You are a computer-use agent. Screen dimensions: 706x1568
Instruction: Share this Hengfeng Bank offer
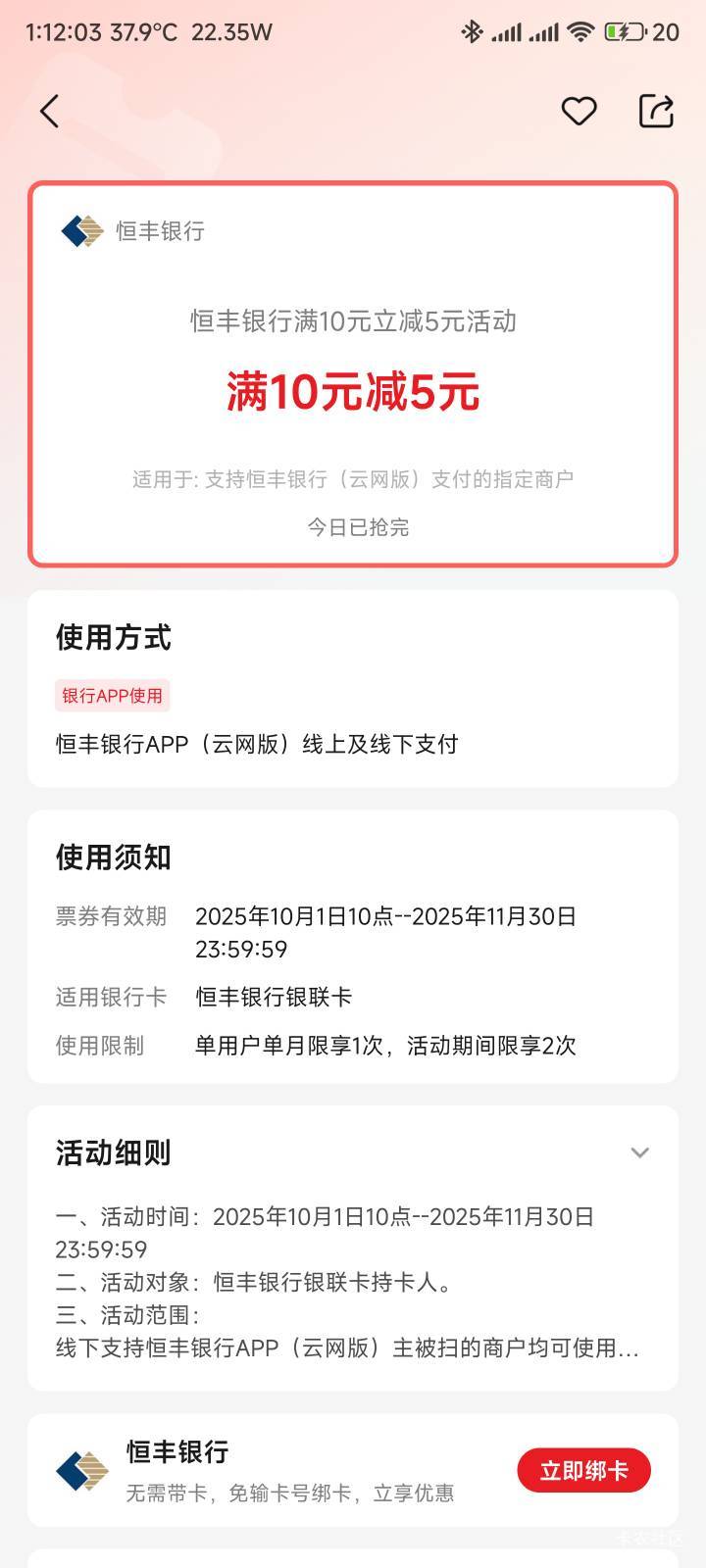click(x=656, y=111)
